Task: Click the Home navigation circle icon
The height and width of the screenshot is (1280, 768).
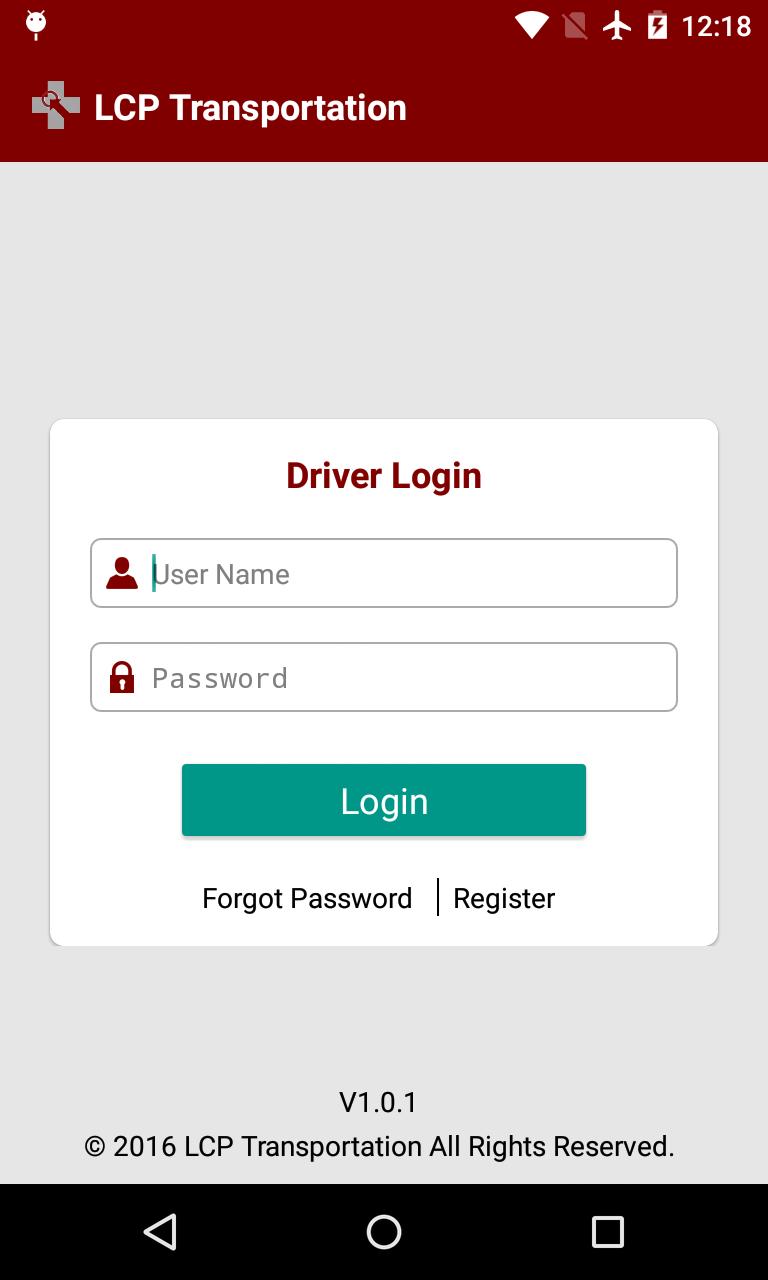Action: tap(383, 1231)
